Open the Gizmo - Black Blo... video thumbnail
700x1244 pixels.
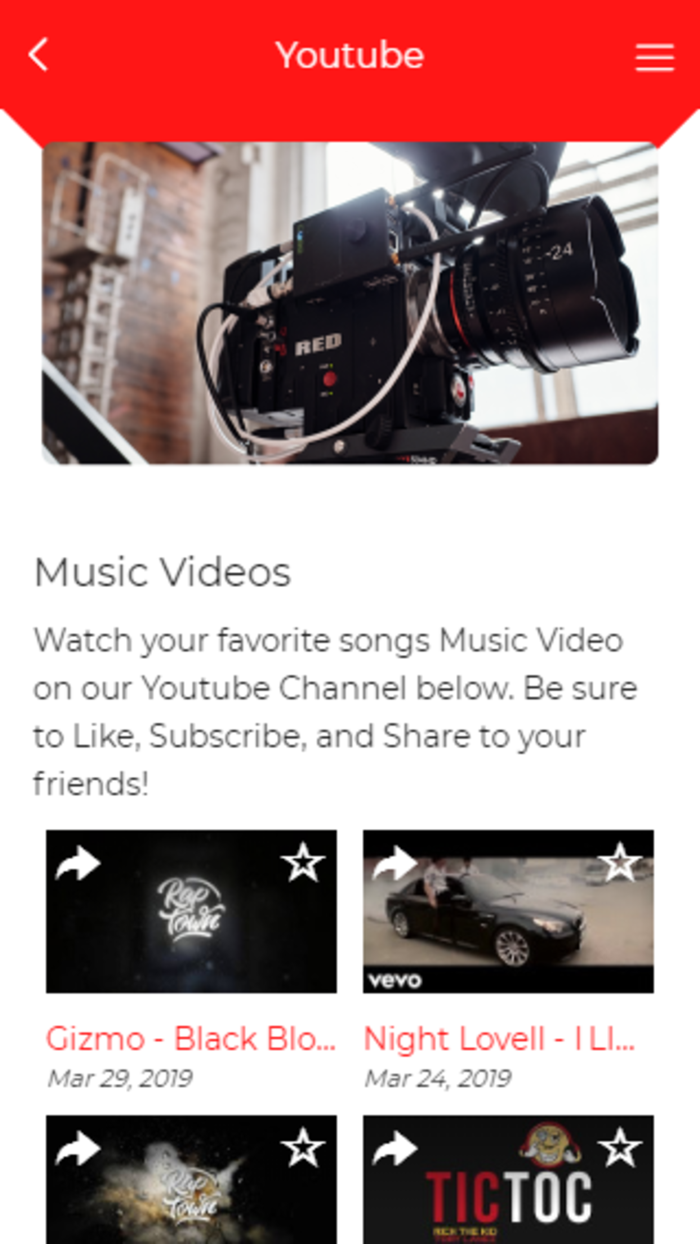tap(191, 911)
